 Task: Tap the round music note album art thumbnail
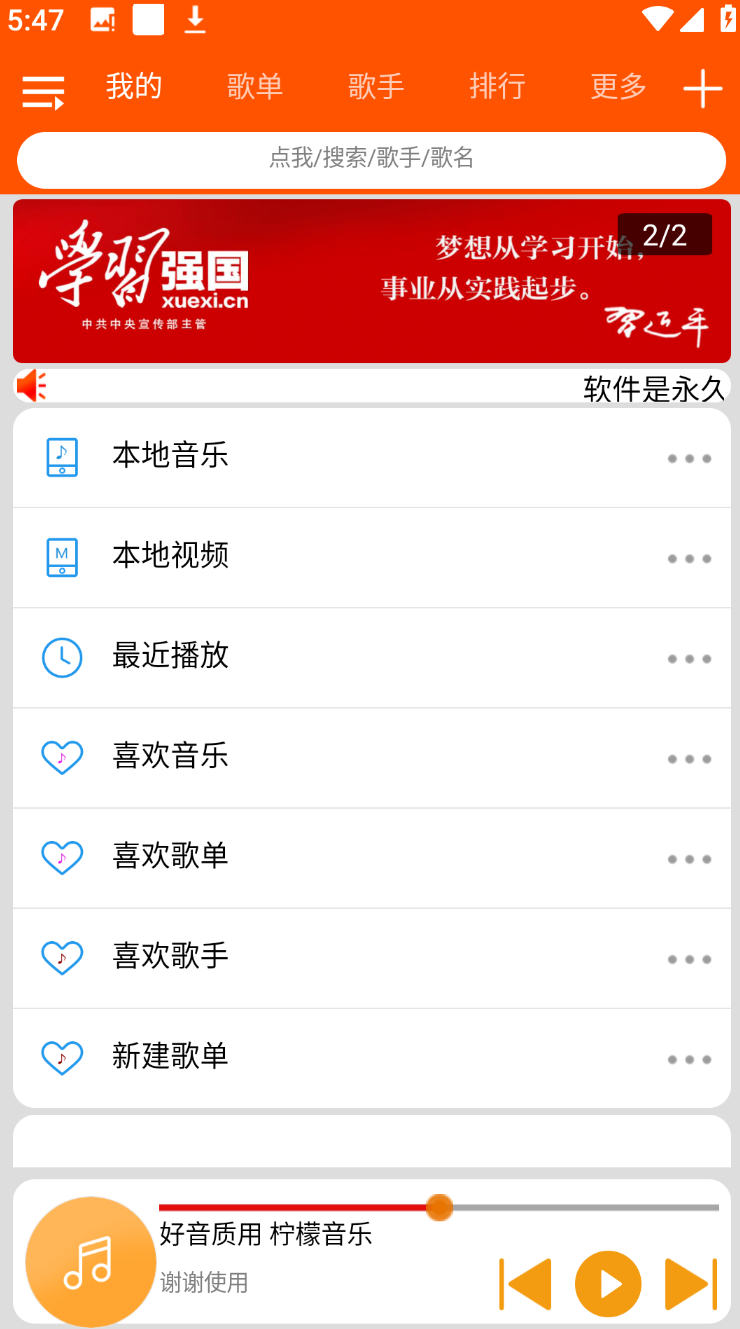pyautogui.click(x=90, y=1261)
